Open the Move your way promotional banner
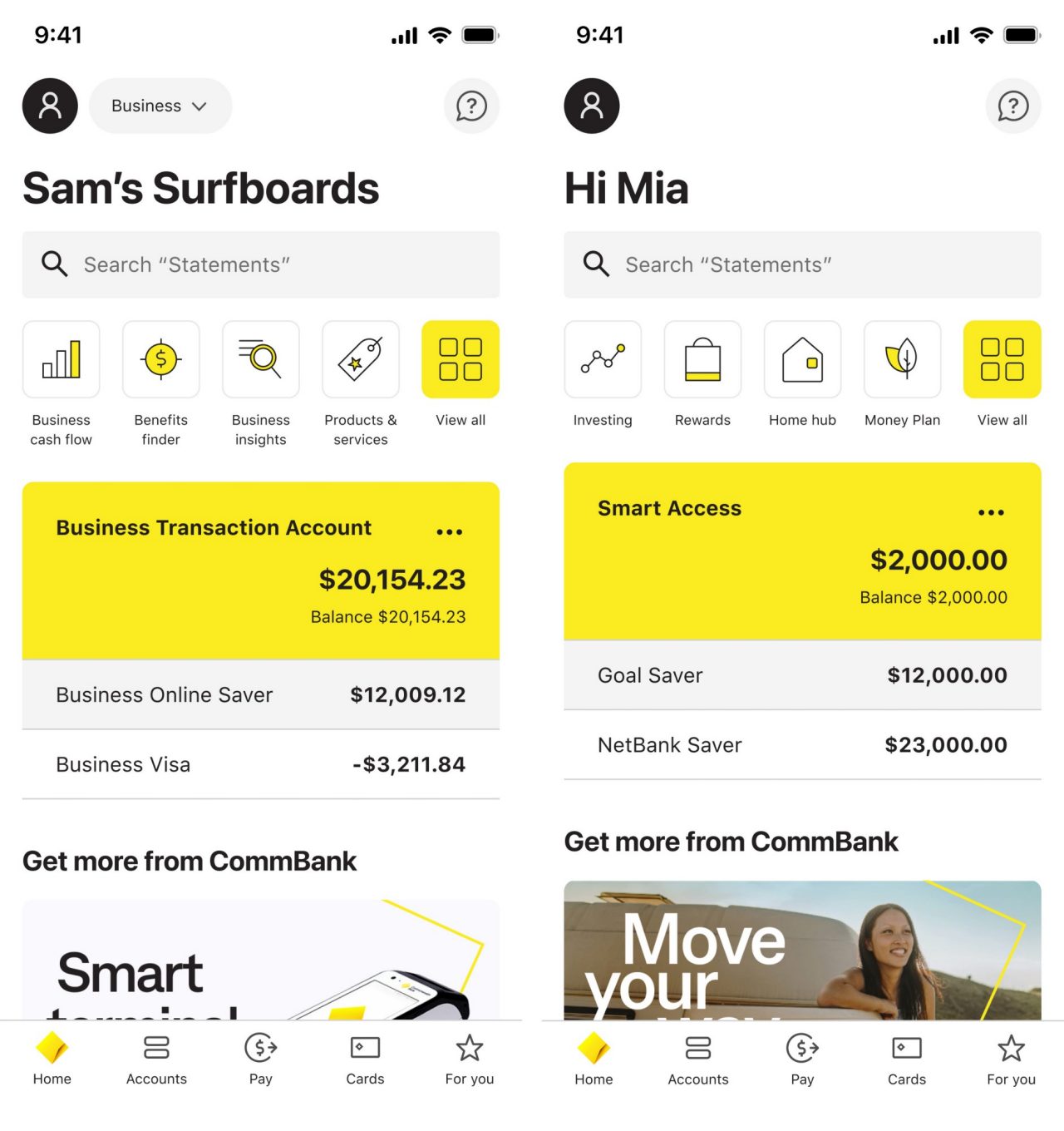The image size is (1064, 1131). 800,956
